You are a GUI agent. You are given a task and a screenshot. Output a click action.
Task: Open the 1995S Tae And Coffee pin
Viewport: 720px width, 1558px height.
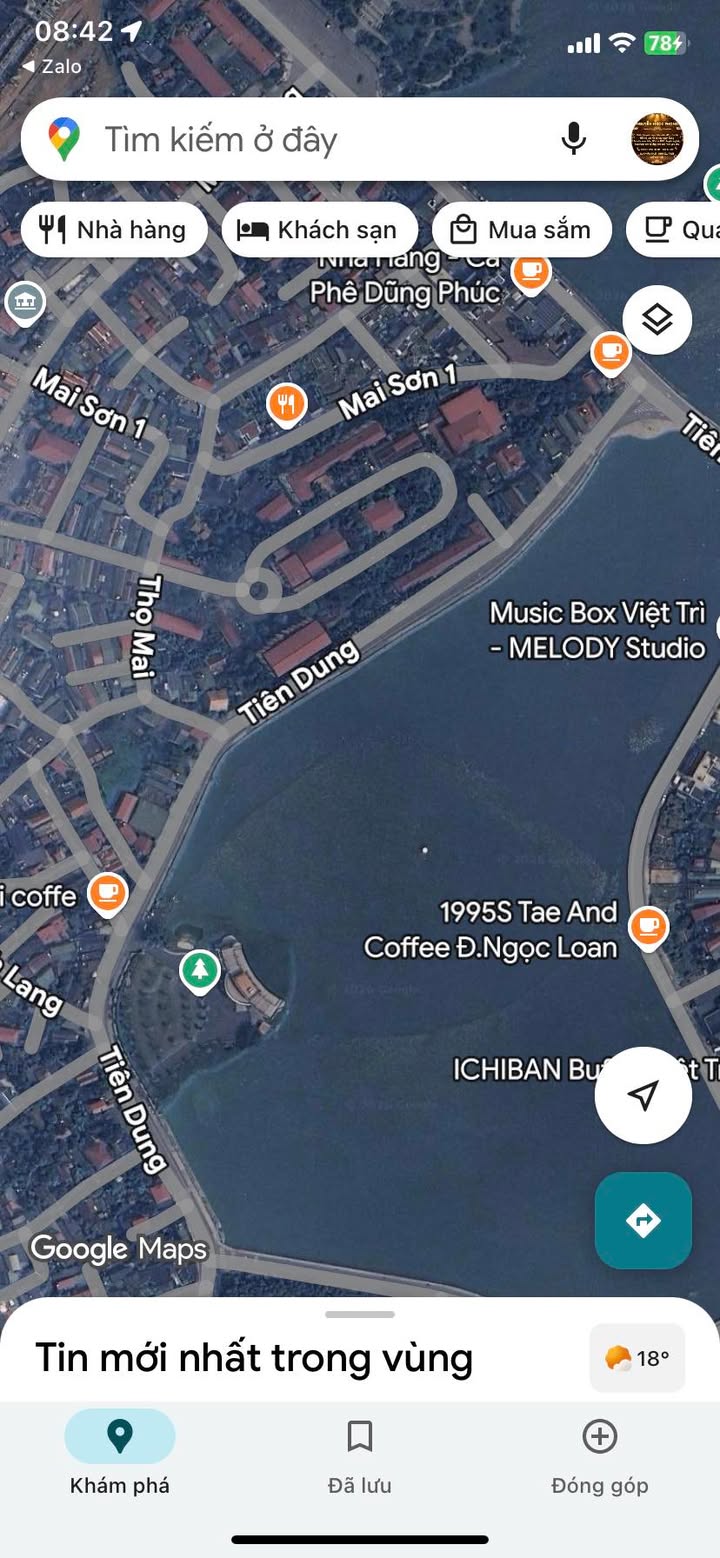[x=648, y=927]
